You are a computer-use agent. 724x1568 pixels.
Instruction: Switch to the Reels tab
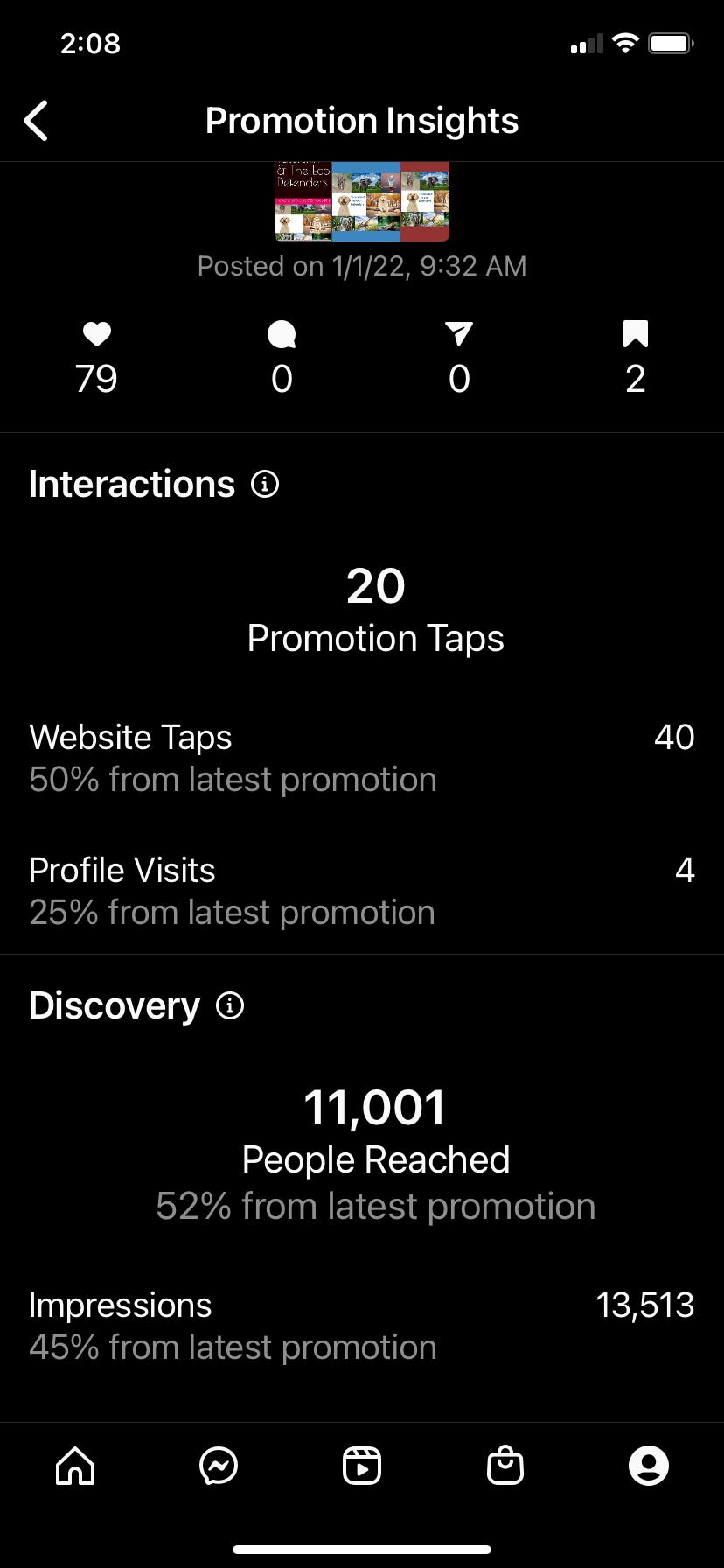[x=362, y=1466]
